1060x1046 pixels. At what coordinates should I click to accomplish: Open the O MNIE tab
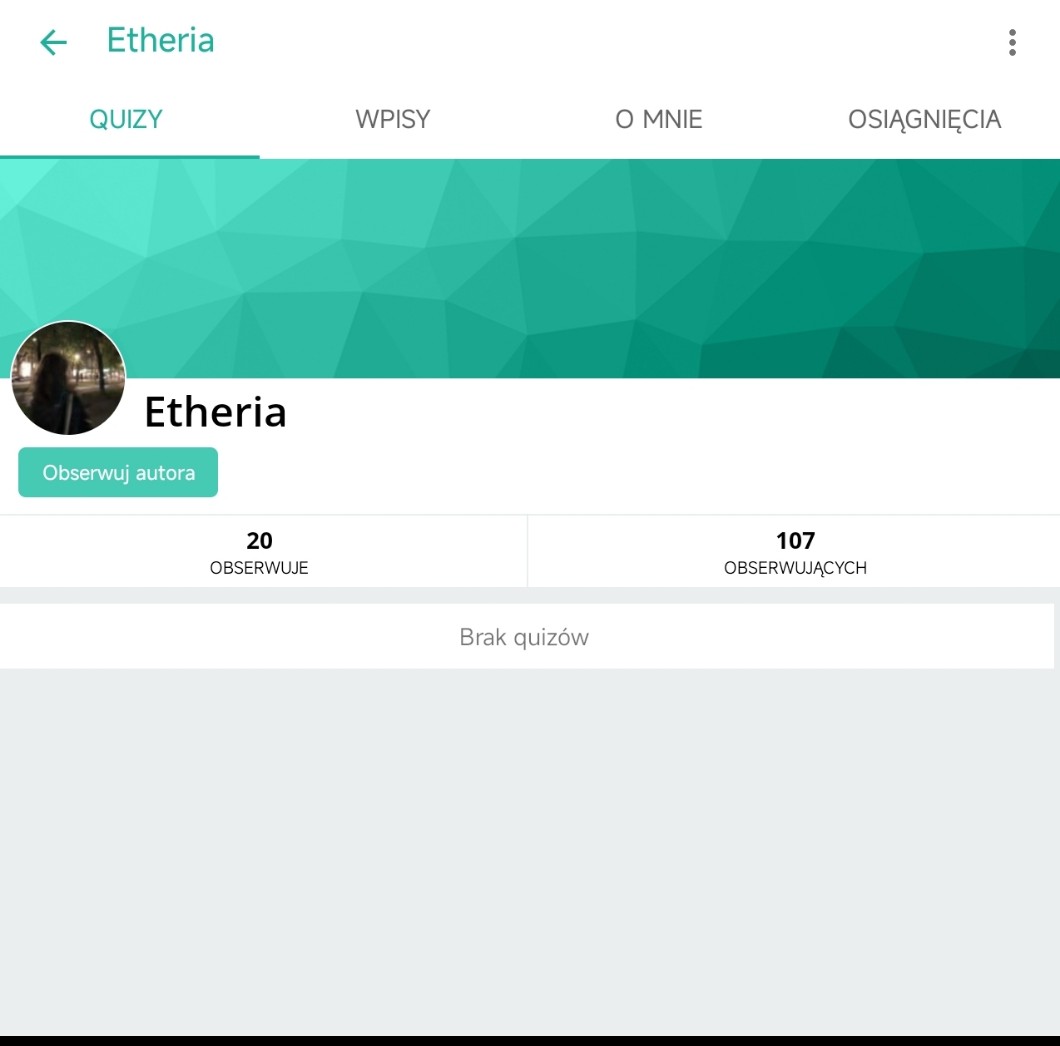[658, 120]
